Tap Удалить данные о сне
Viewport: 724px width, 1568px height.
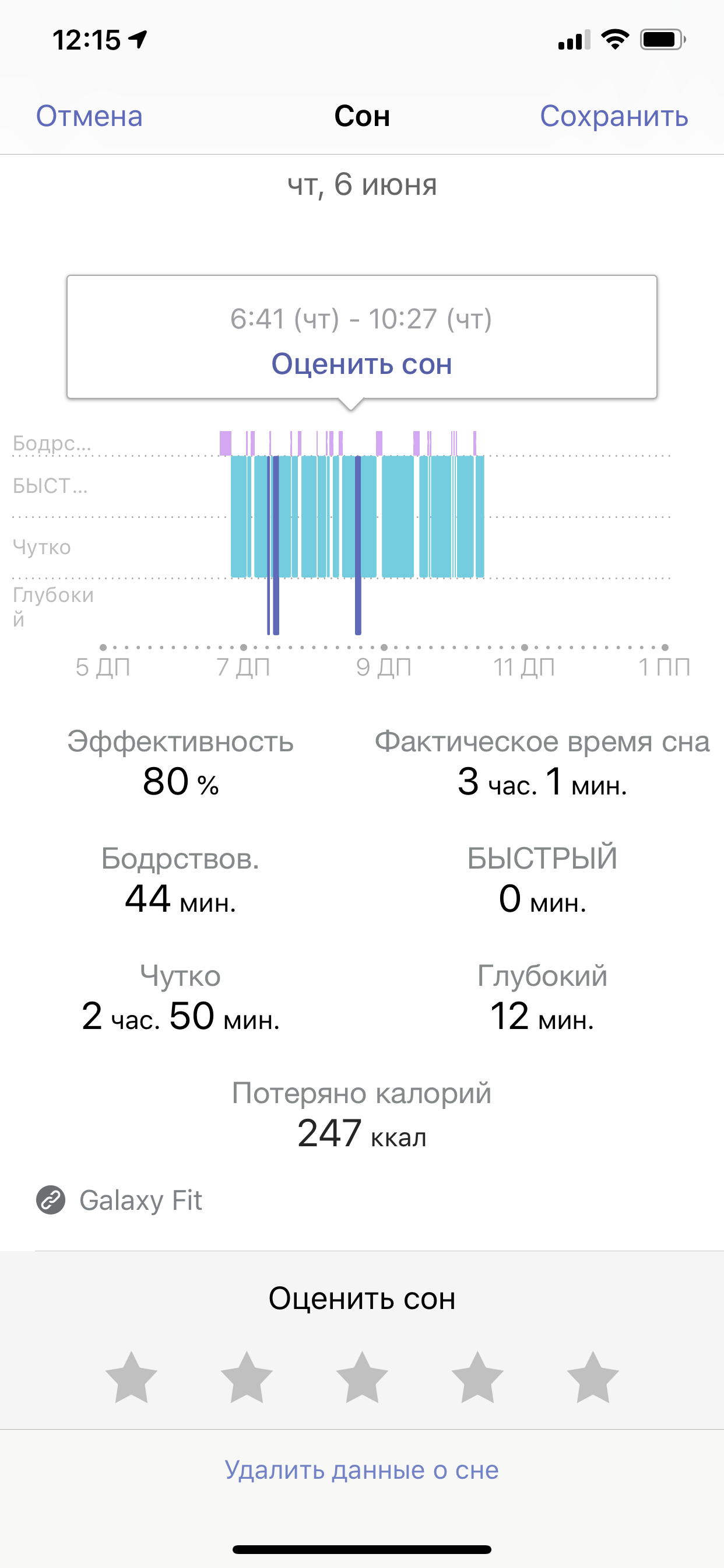[x=361, y=1469]
